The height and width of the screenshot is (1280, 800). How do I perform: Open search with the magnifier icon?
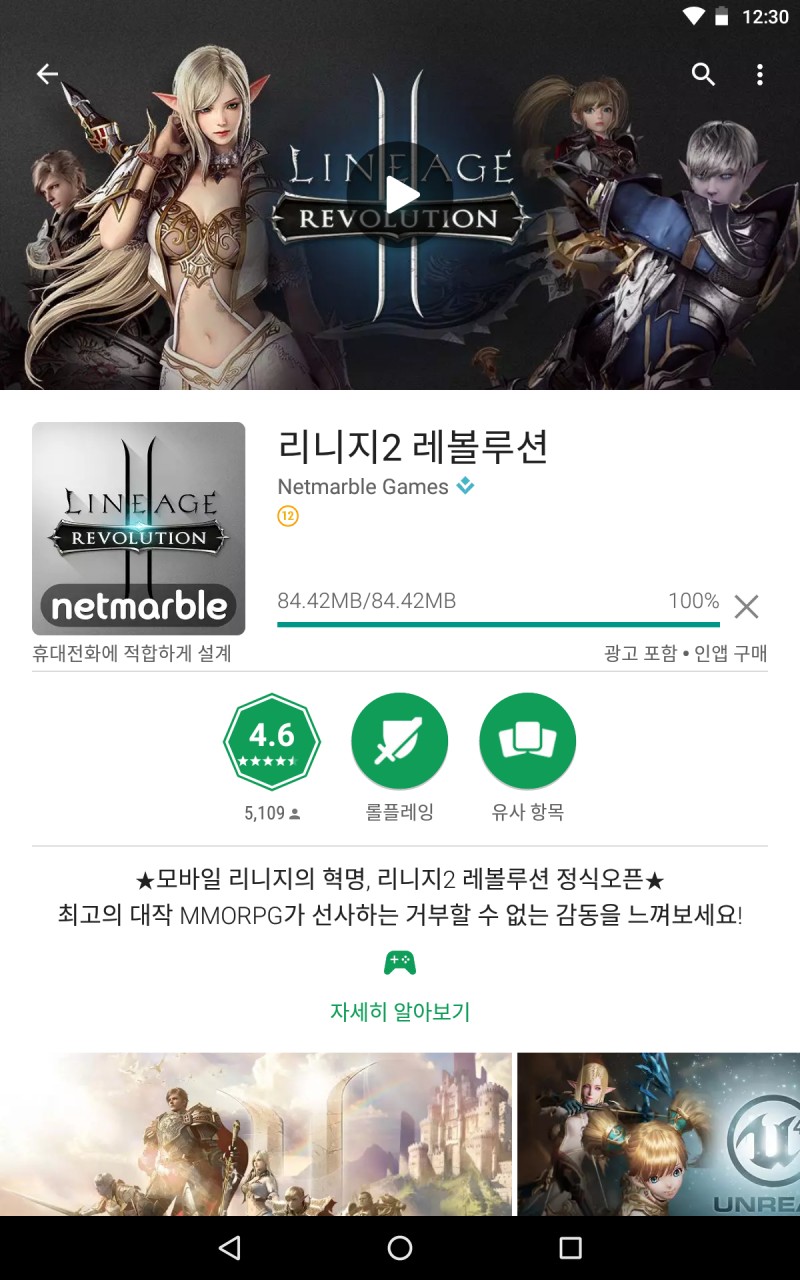coord(703,74)
